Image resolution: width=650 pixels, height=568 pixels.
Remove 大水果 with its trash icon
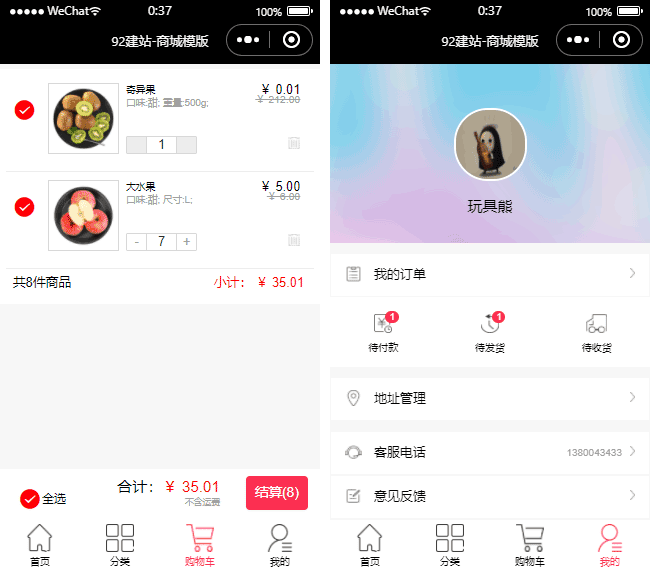[x=293, y=240]
